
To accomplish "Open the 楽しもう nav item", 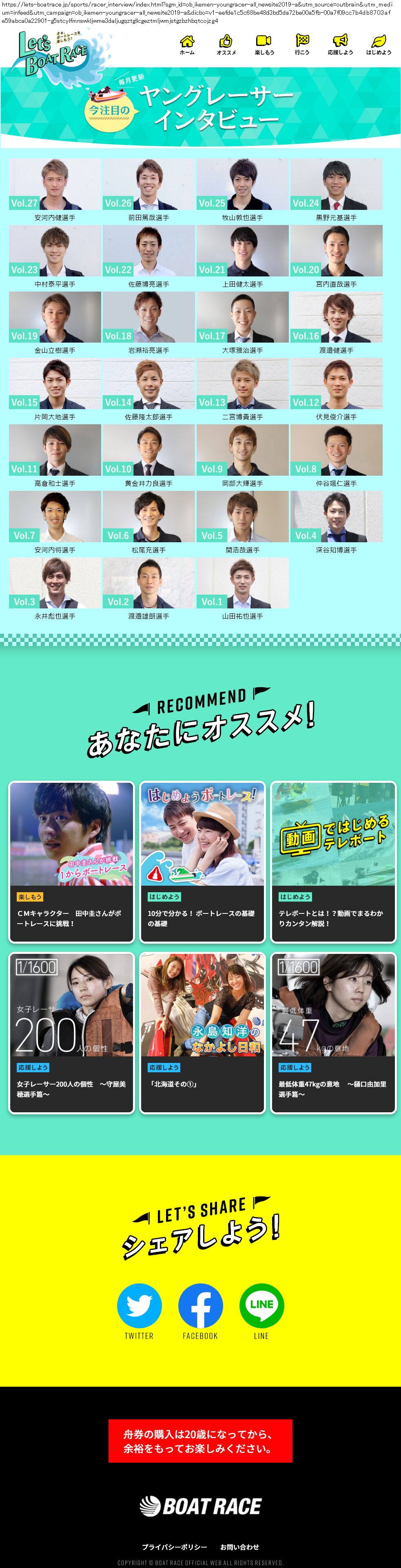I will [264, 45].
